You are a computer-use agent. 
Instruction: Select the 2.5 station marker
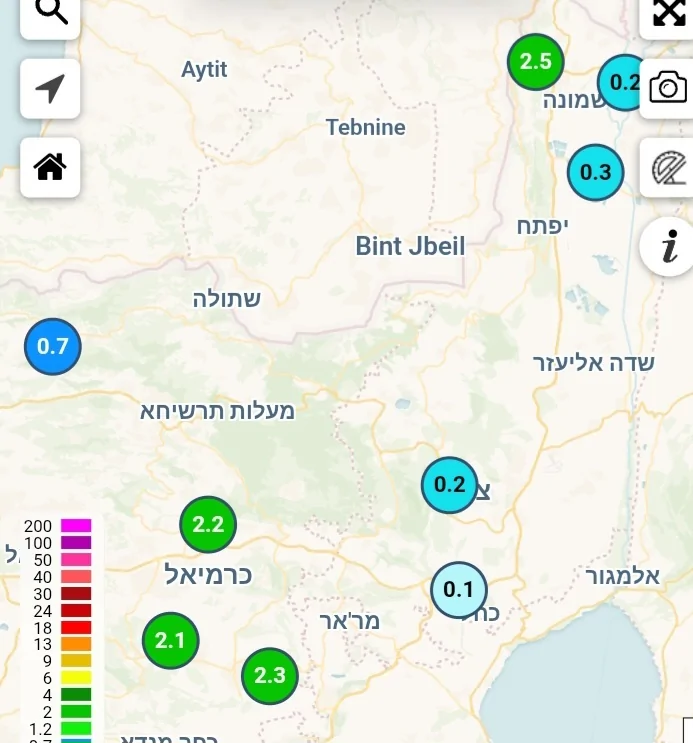click(536, 62)
